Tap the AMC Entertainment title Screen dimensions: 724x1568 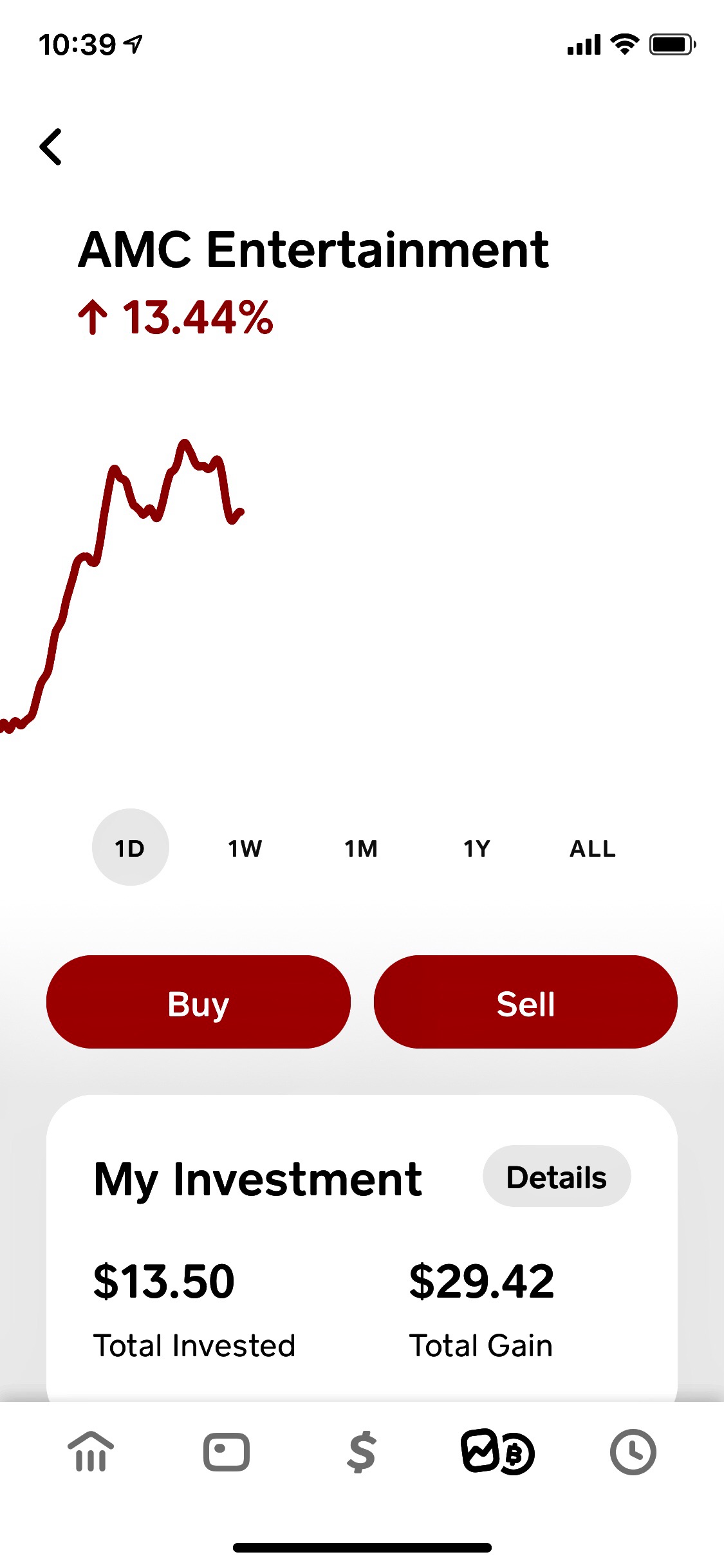[315, 250]
